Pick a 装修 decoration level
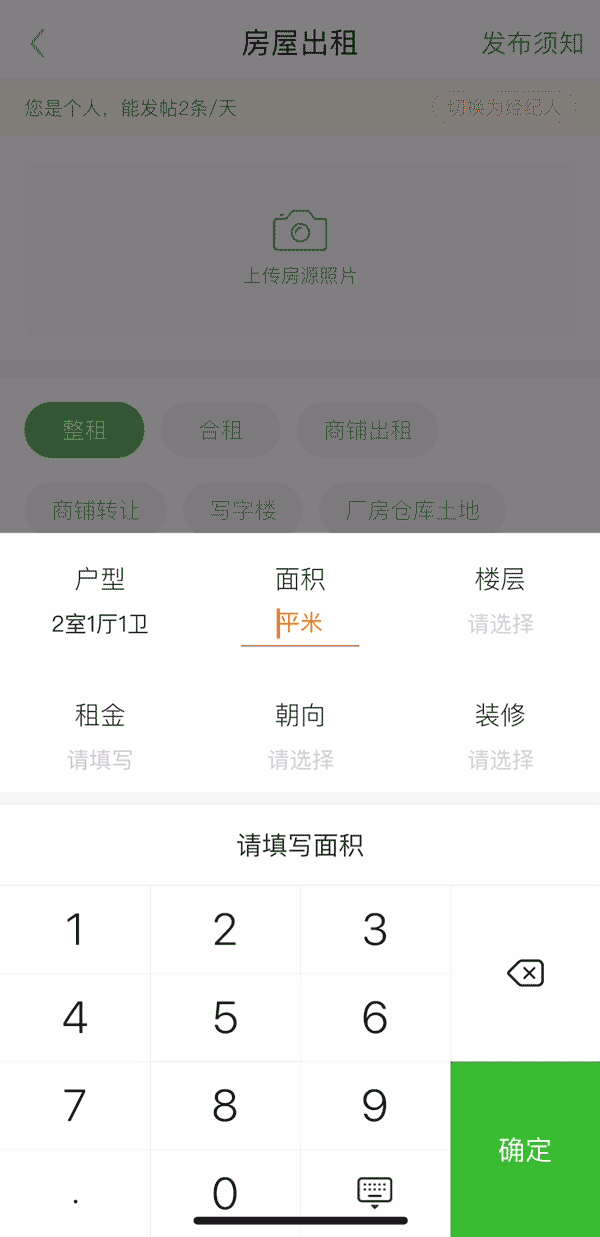Screen dimensions: 600x1237 click(500, 738)
